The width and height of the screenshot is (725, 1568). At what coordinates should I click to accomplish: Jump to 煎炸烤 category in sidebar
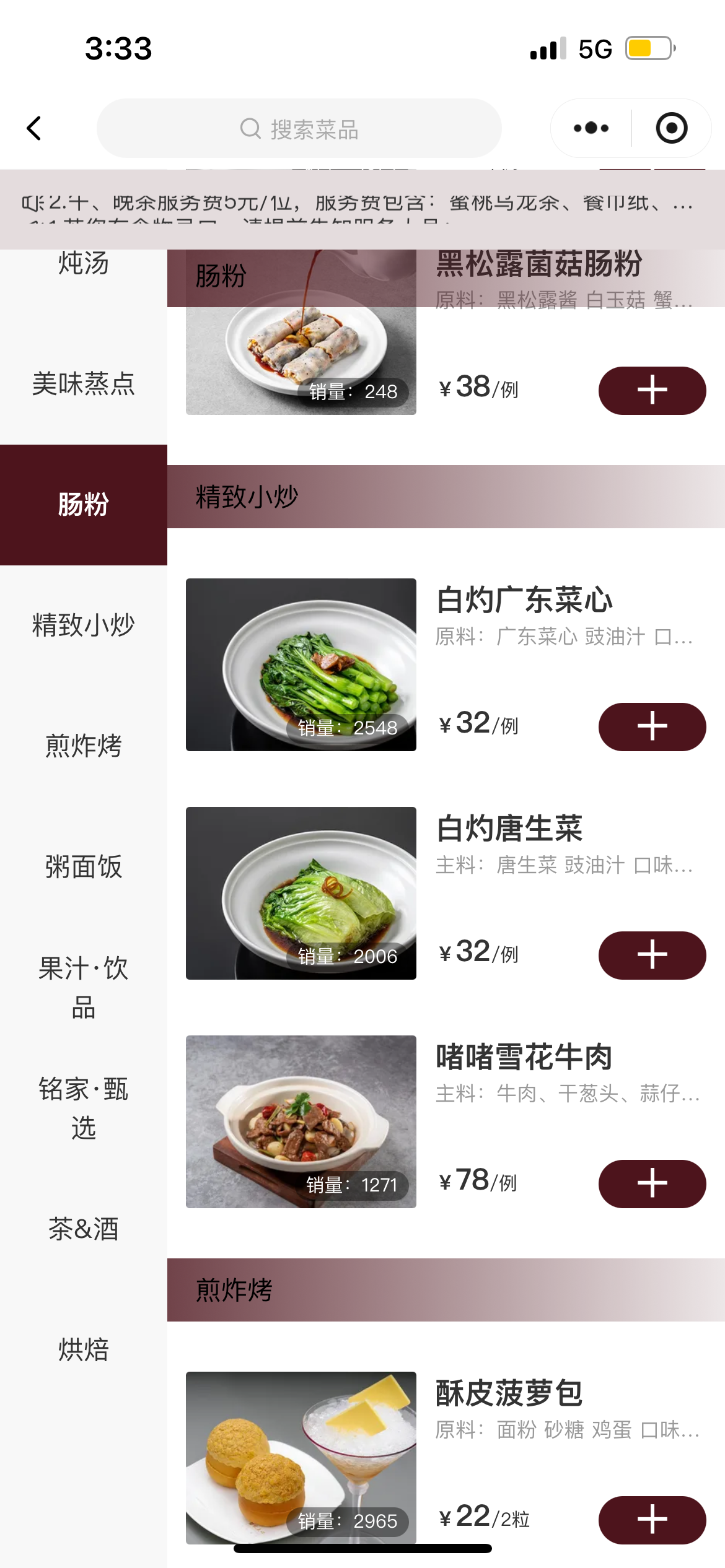[84, 746]
